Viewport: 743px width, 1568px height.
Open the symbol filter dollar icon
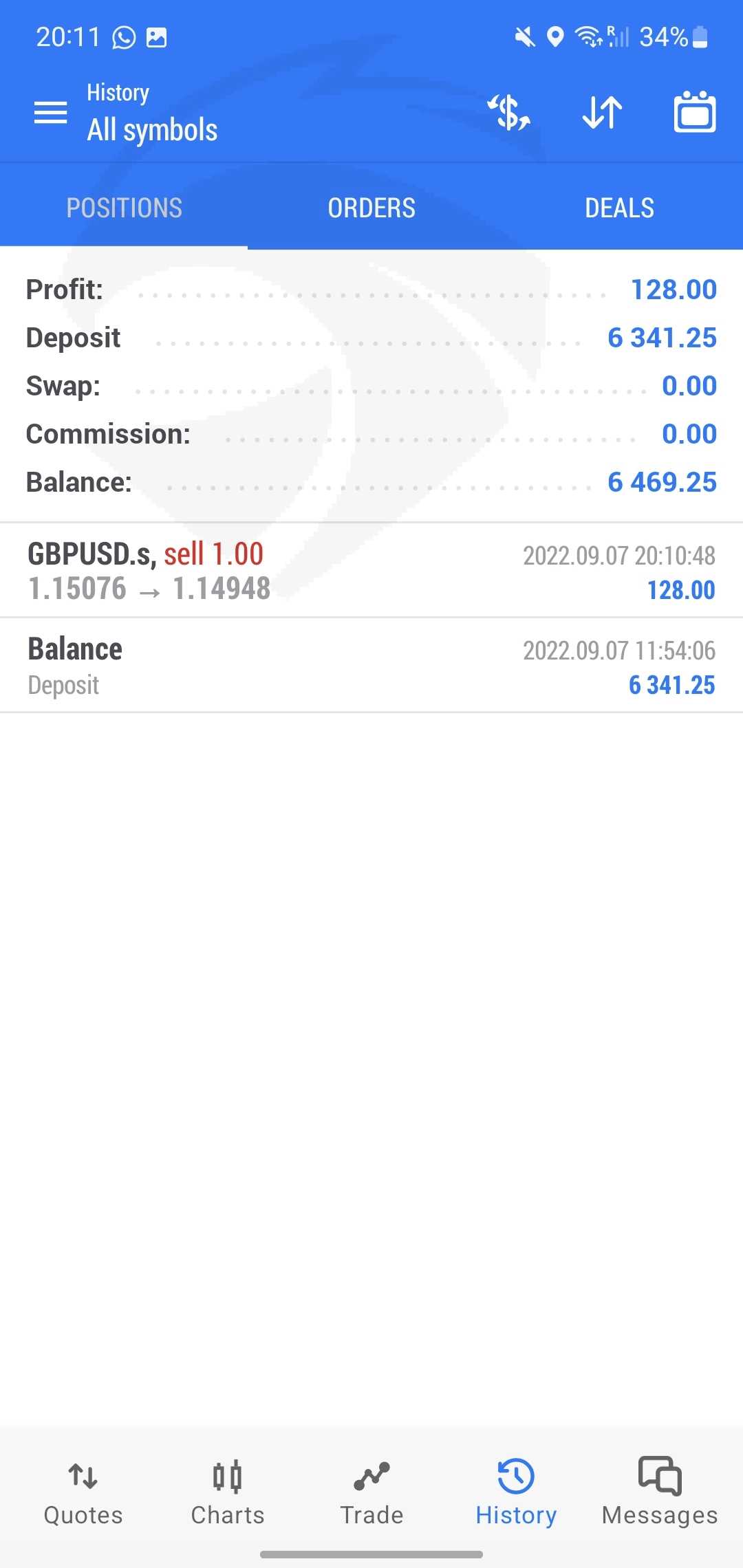click(509, 113)
